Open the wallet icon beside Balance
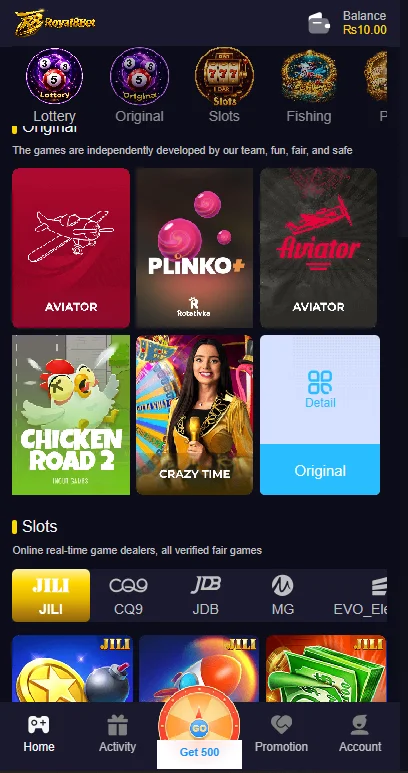This screenshot has width=408, height=773. pyautogui.click(x=319, y=23)
